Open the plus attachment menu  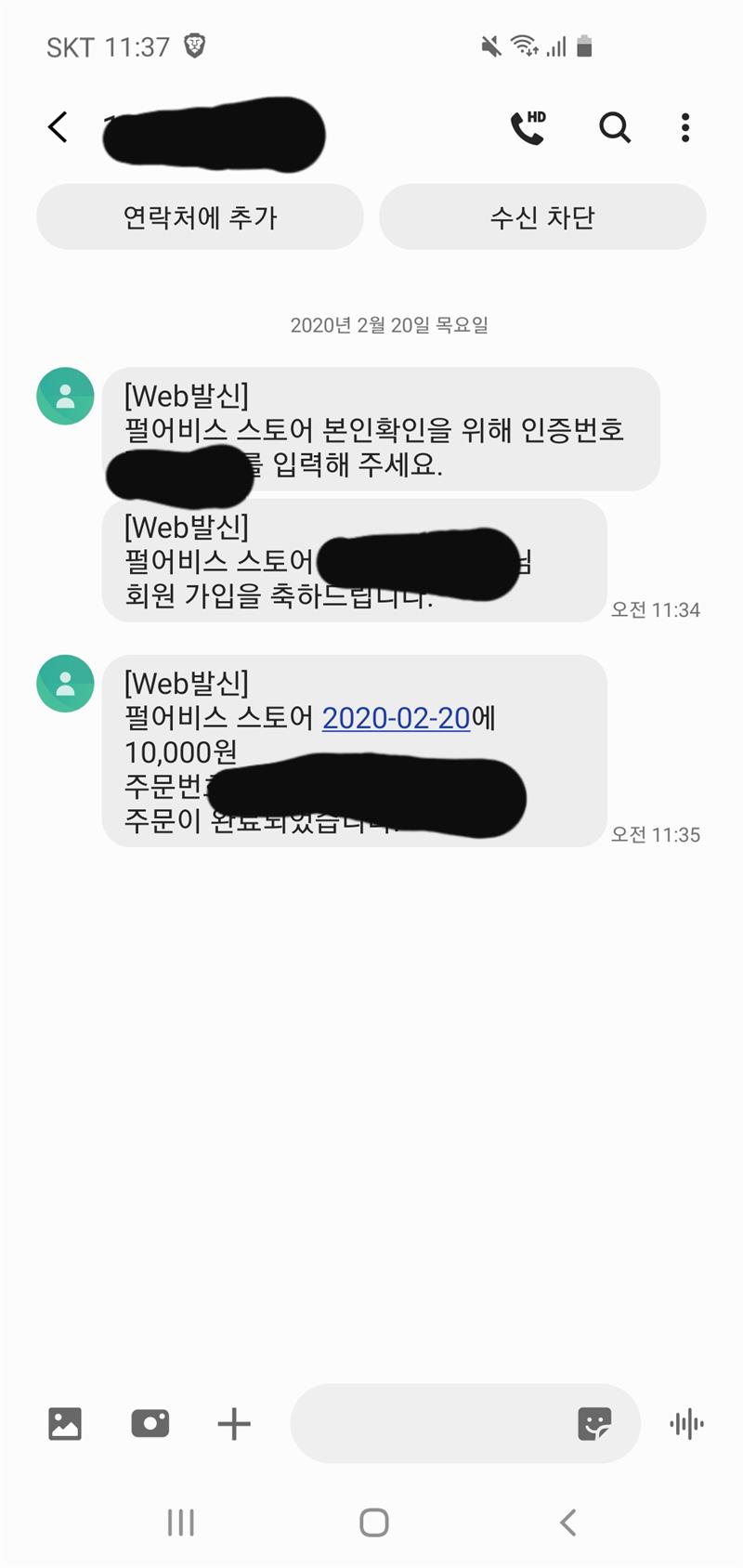[234, 1423]
